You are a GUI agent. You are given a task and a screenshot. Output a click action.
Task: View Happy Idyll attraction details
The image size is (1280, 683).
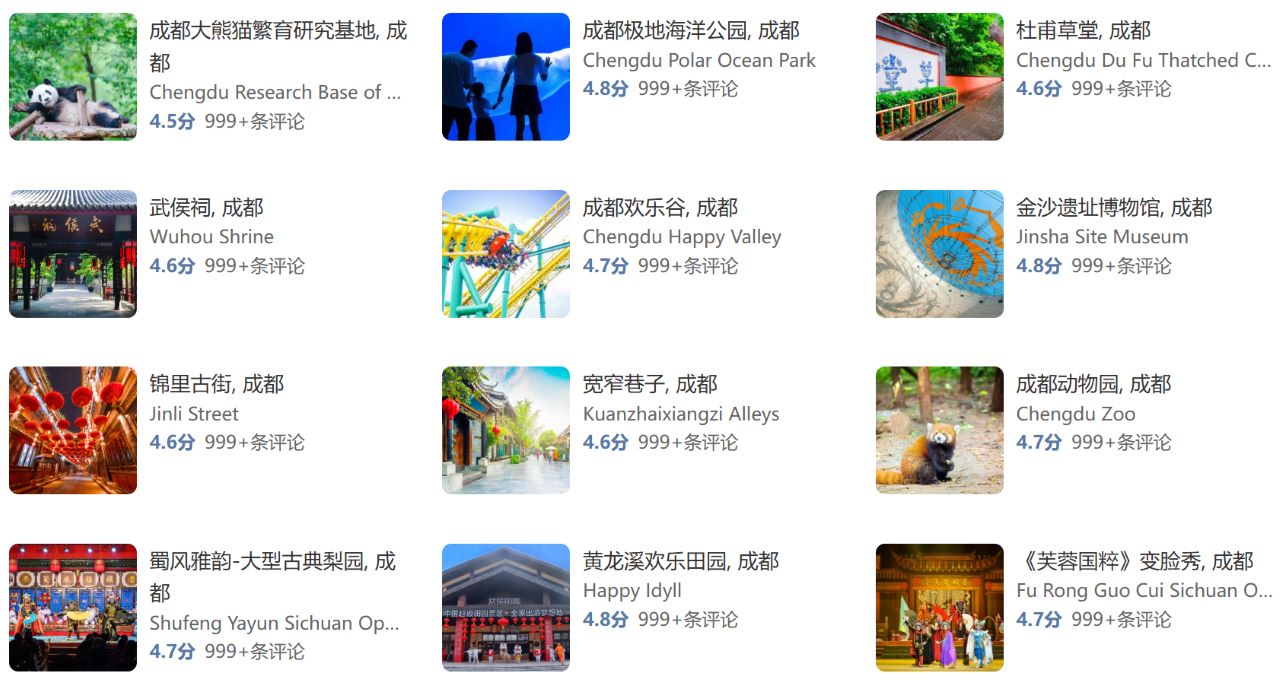[x=680, y=562]
